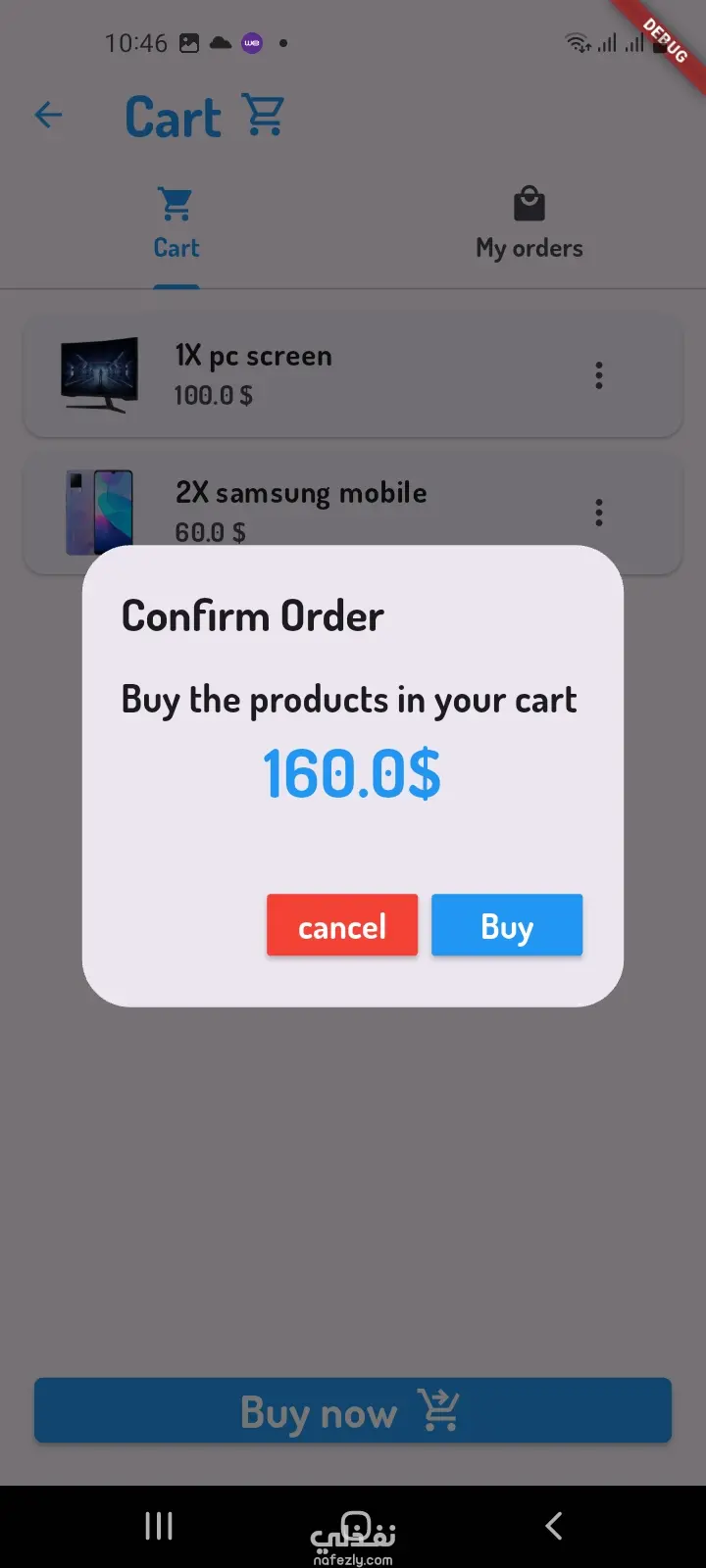706x1568 pixels.
Task: Open the system recent apps view
Action: [159, 1525]
